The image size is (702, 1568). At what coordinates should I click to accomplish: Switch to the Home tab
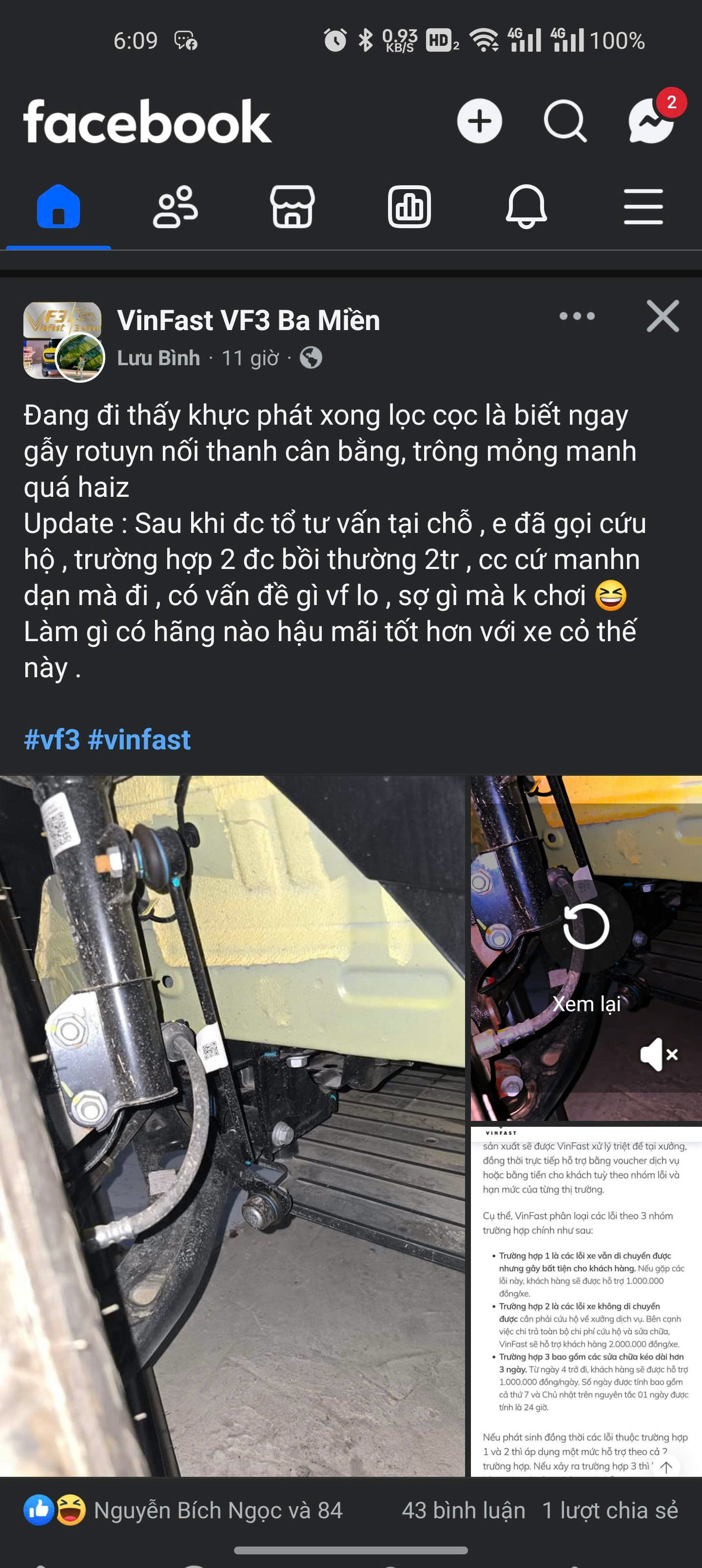pyautogui.click(x=58, y=207)
